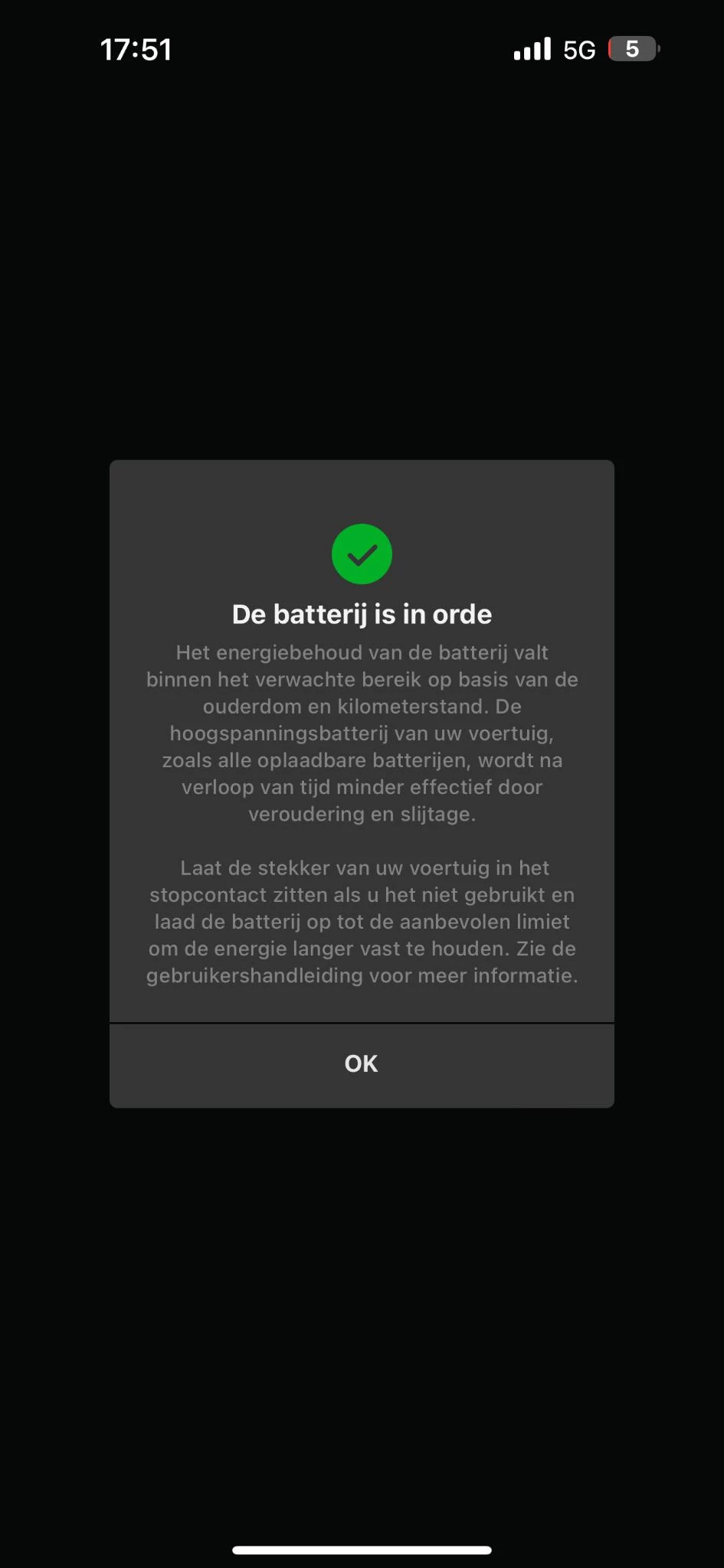This screenshot has height=1568, width=724.
Task: Click the status bar at the top
Action: tap(362, 49)
